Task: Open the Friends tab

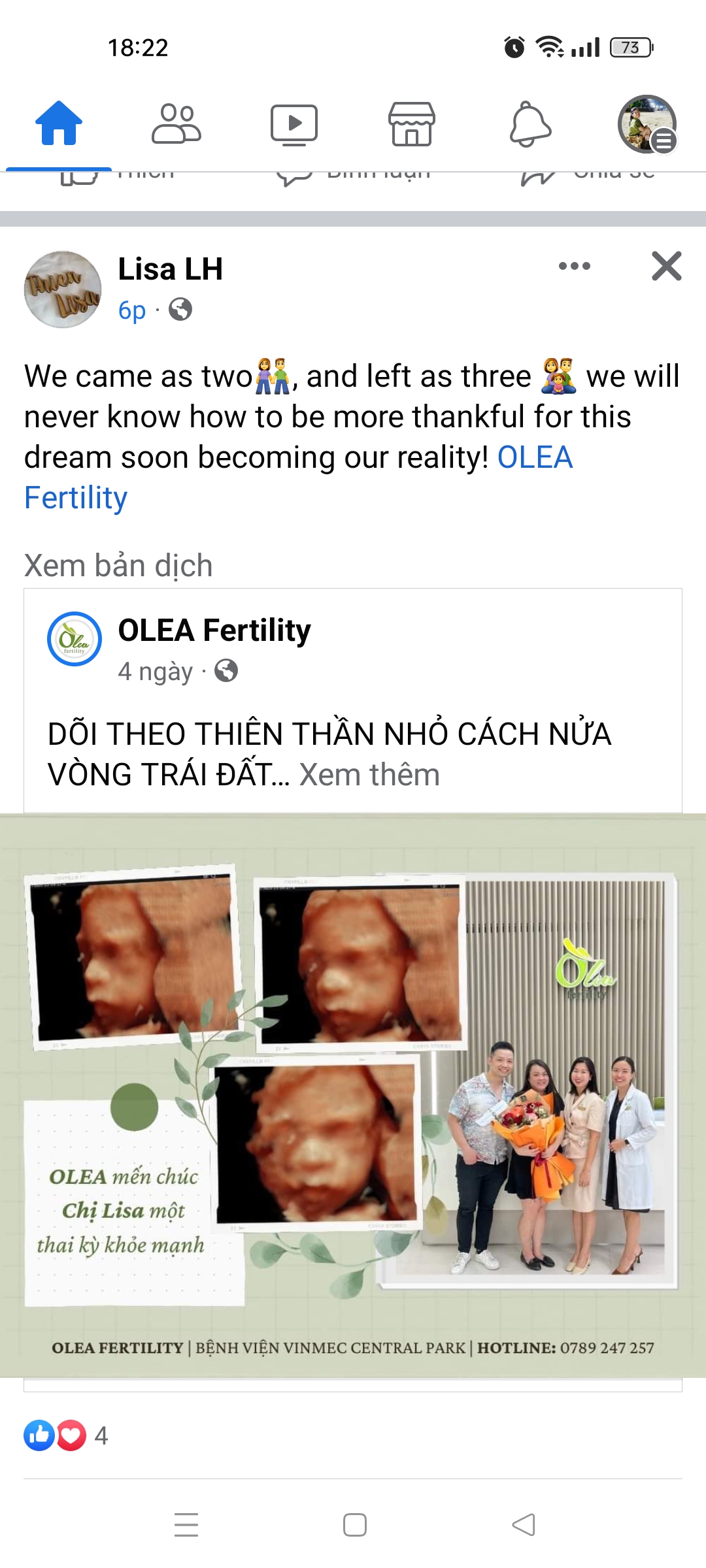Action: point(176,123)
